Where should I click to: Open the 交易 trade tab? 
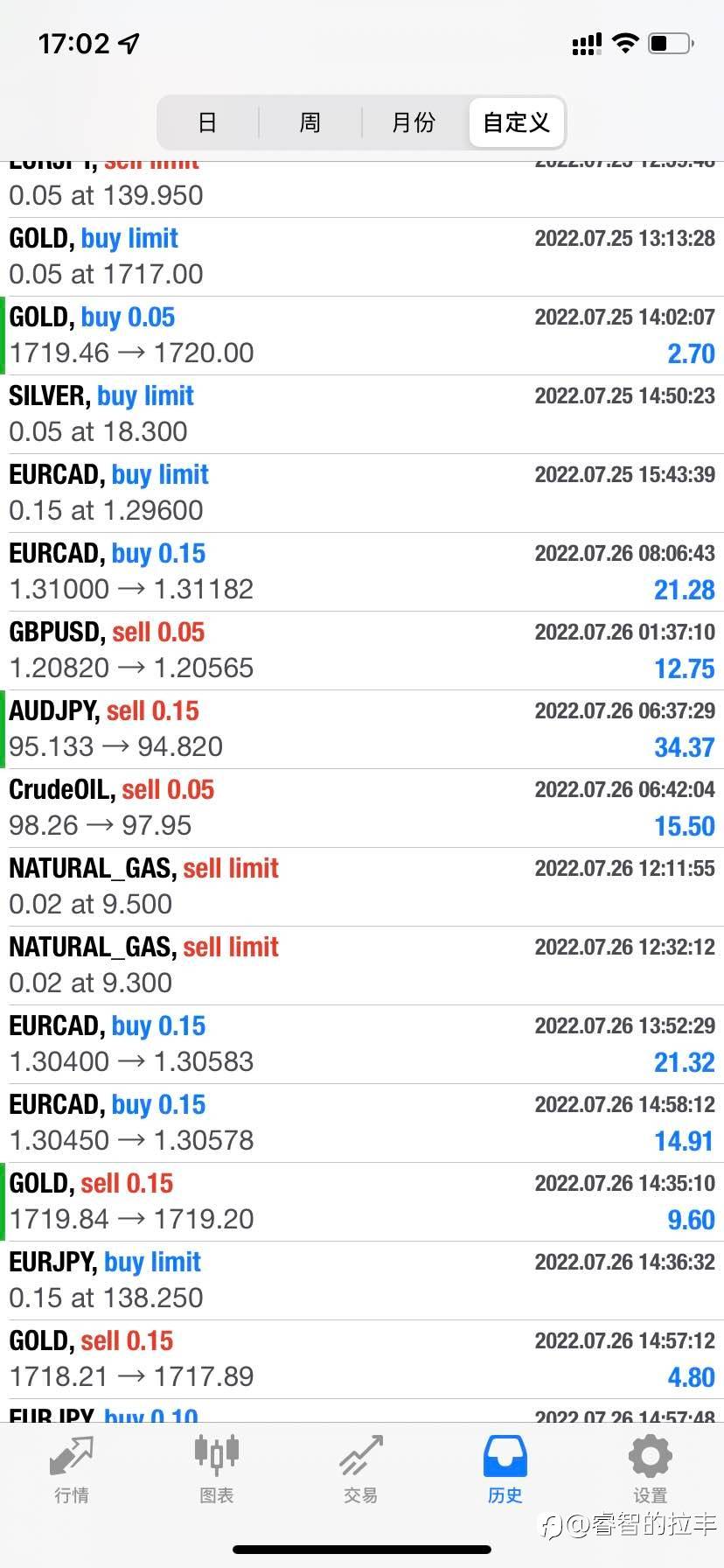pyautogui.click(x=361, y=1470)
